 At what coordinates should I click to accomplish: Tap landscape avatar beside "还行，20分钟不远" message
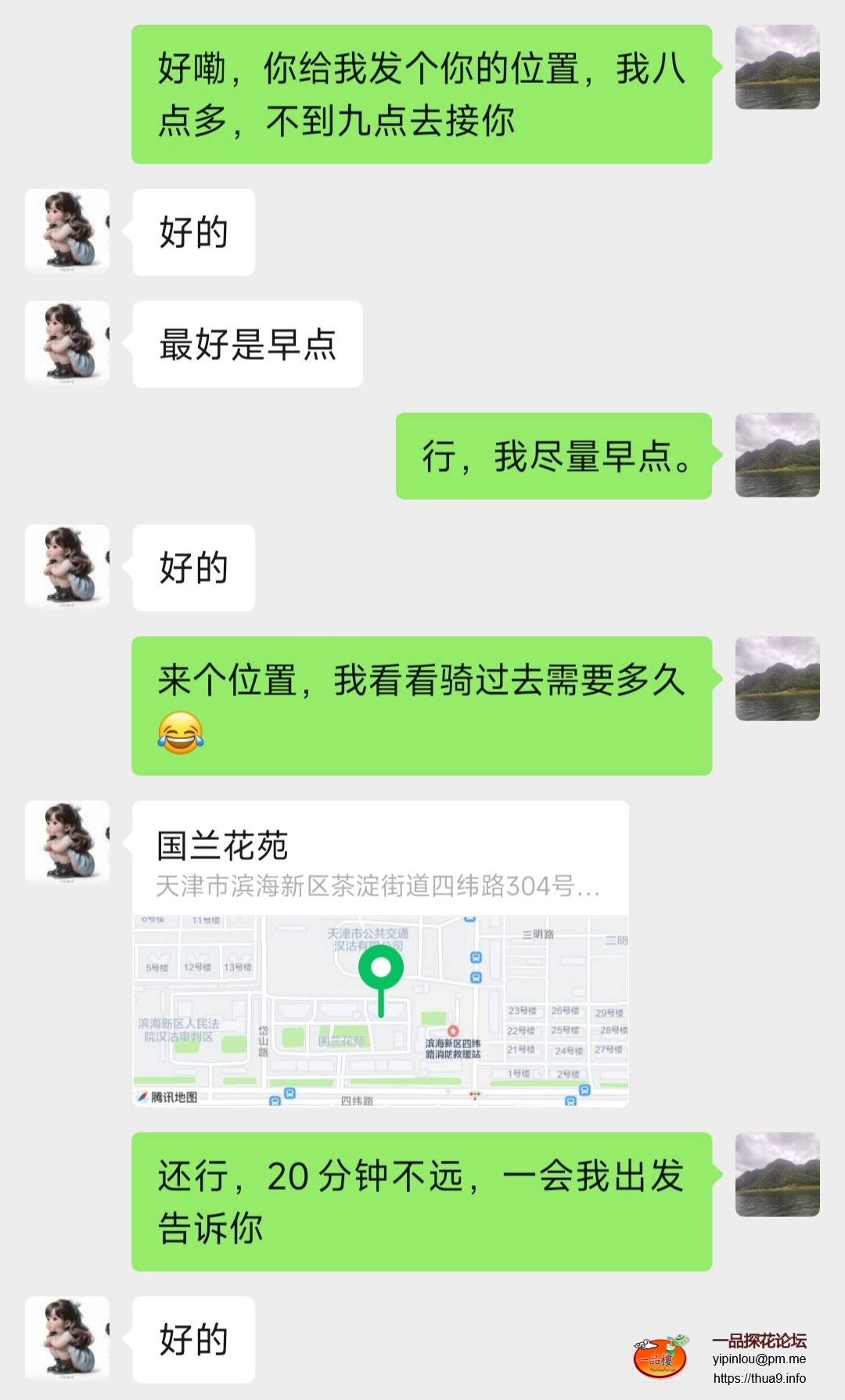[x=777, y=1174]
